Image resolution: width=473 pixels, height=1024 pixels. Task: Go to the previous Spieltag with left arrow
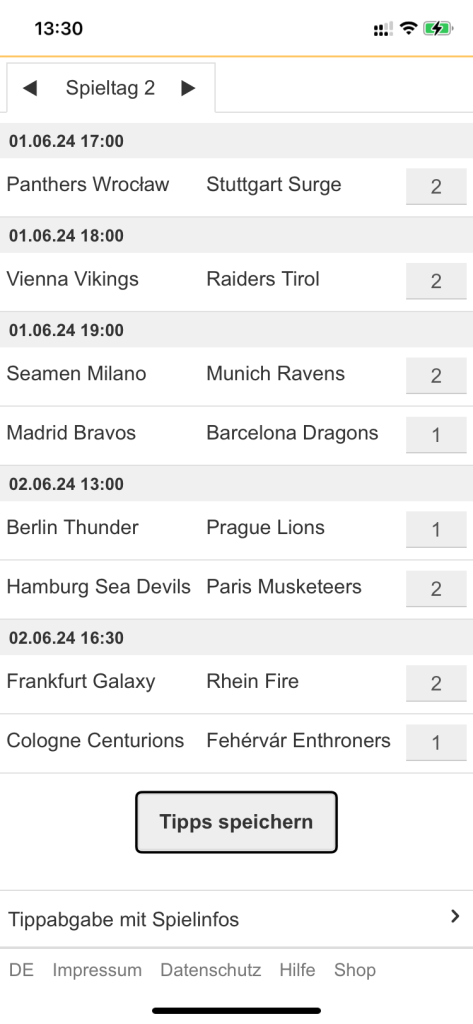[x=29, y=88]
